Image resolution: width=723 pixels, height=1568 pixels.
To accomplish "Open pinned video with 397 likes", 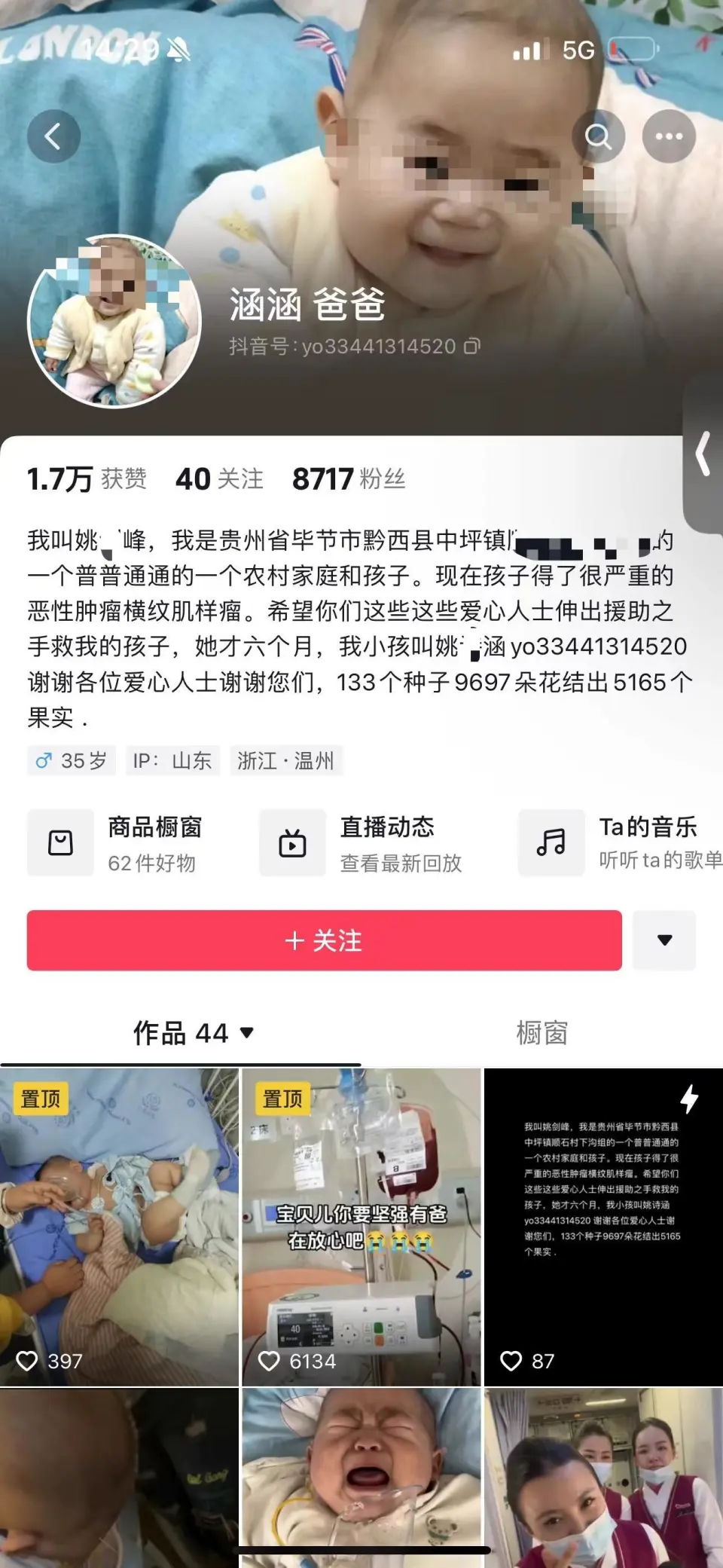I will pyautogui.click(x=119, y=1228).
